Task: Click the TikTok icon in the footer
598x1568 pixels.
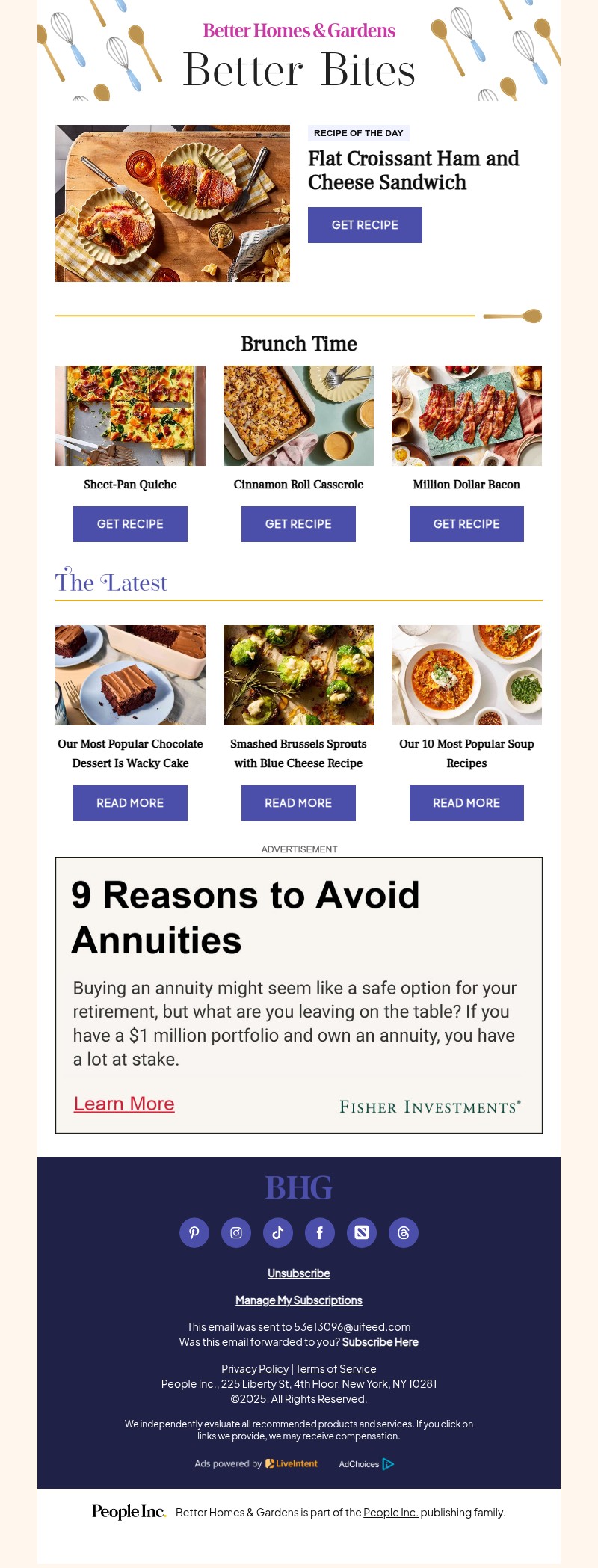Action: pos(278,1233)
